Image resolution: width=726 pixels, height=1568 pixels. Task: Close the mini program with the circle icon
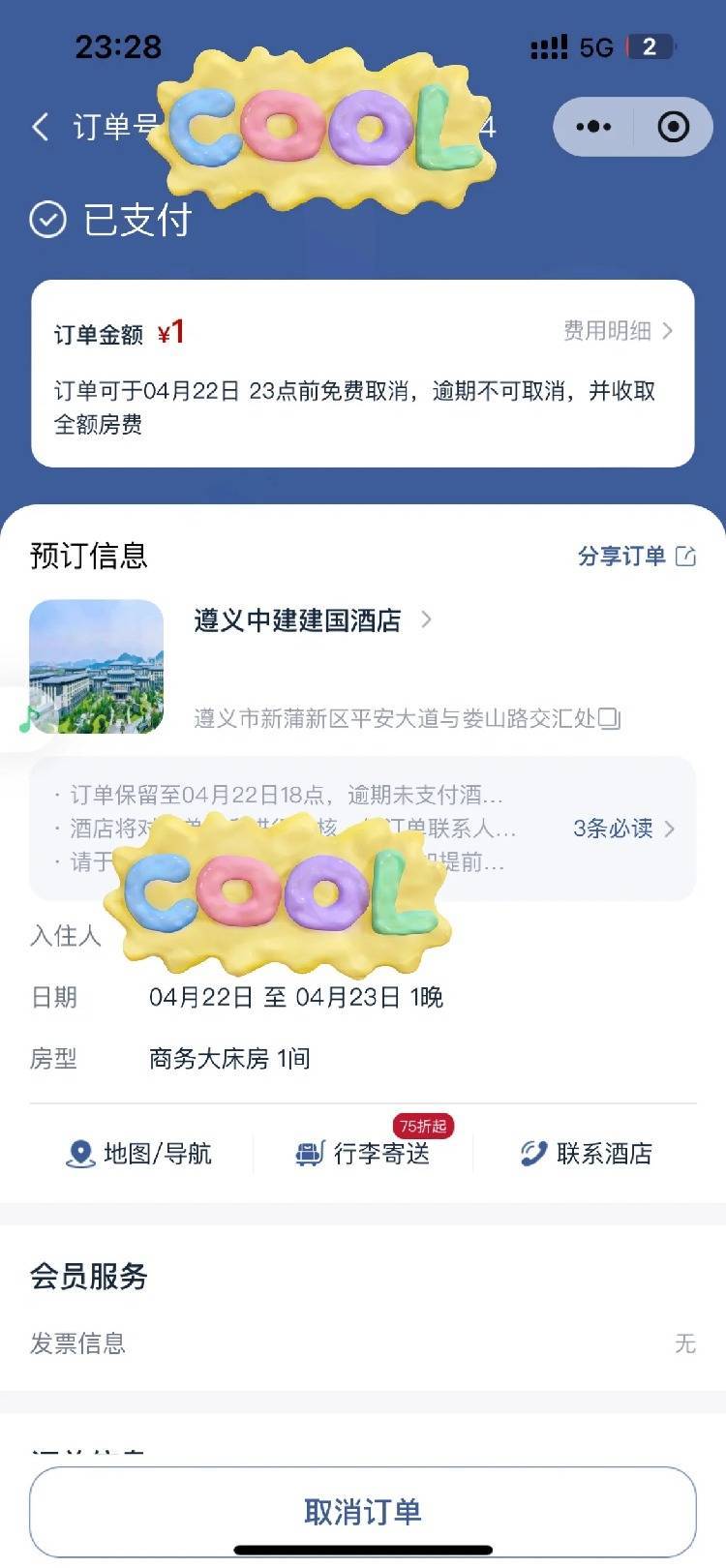tap(673, 127)
